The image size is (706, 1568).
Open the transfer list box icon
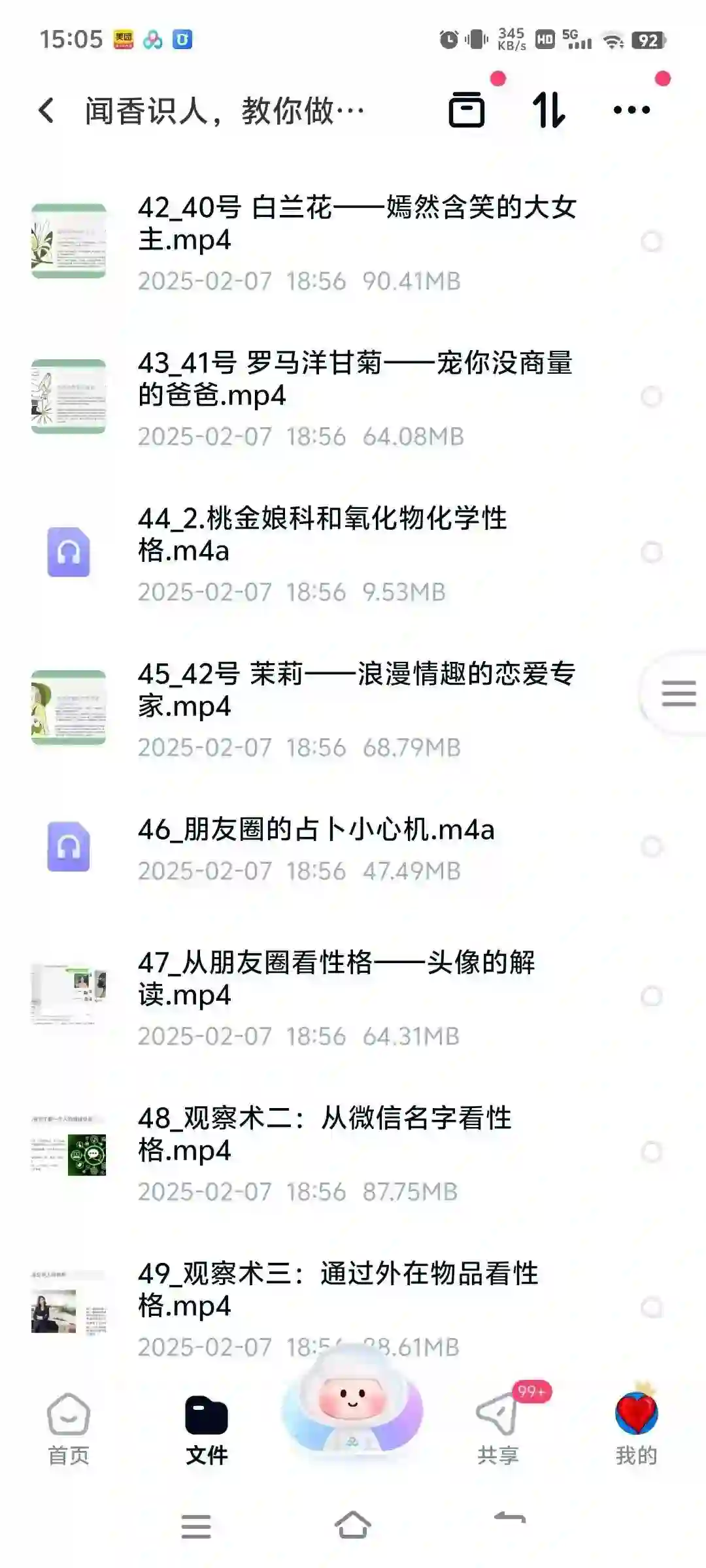coord(467,110)
